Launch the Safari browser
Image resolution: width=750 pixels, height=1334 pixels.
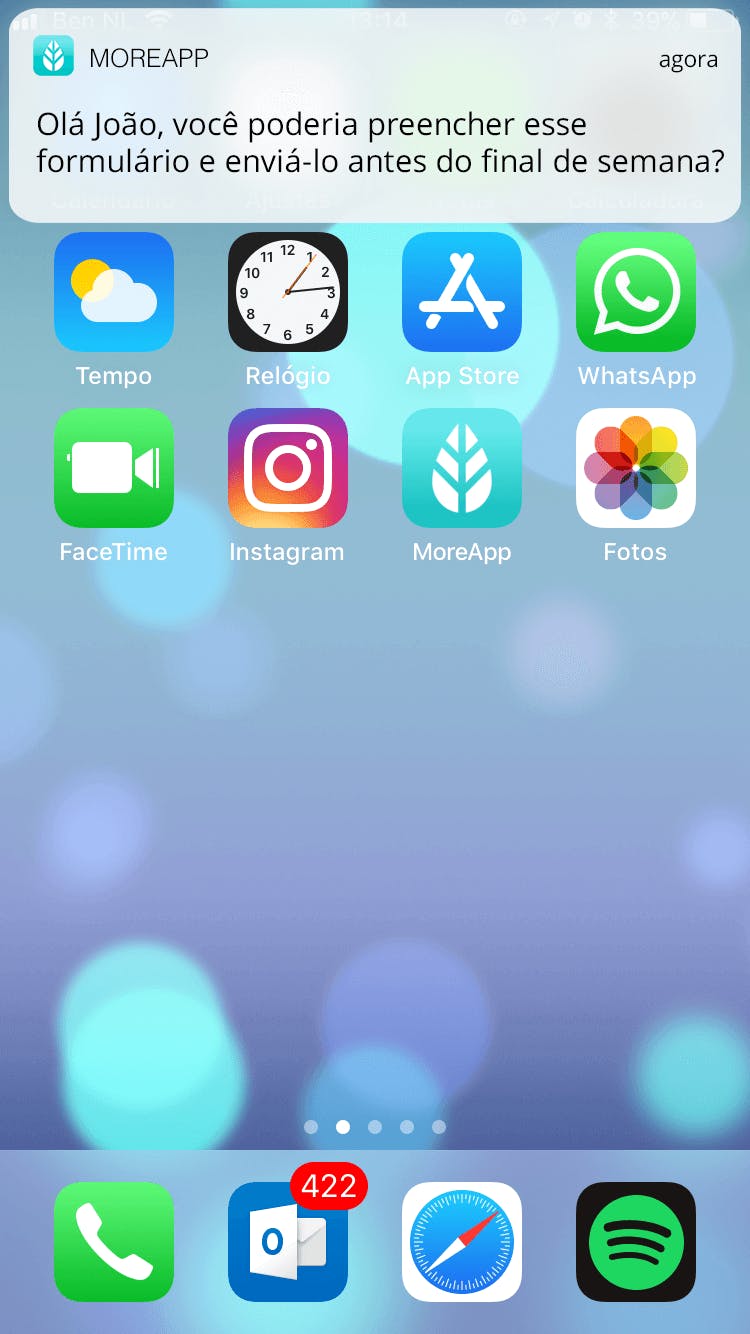(462, 1242)
